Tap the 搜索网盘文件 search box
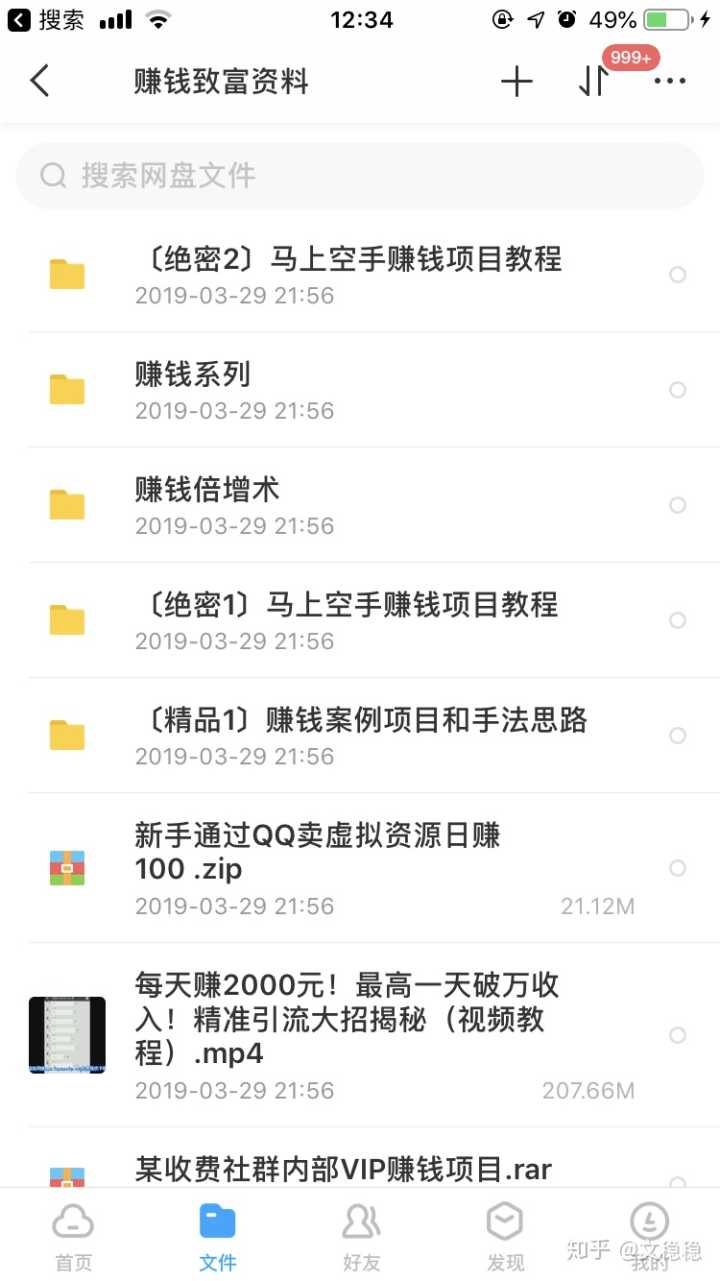This screenshot has height=1281, width=720. coord(360,176)
